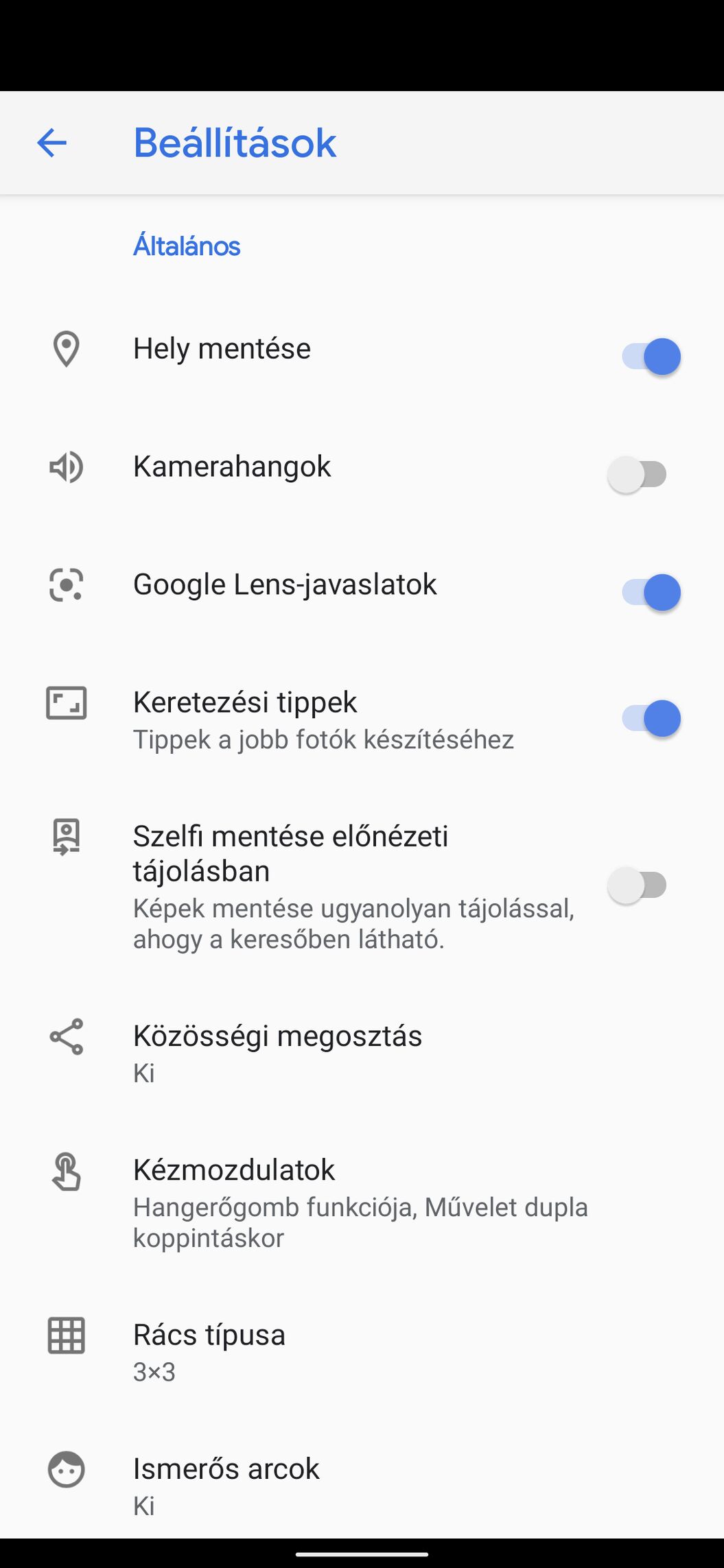Open Közösségi megosztás settings
The height and width of the screenshot is (1568, 724).
pyautogui.click(x=277, y=1052)
